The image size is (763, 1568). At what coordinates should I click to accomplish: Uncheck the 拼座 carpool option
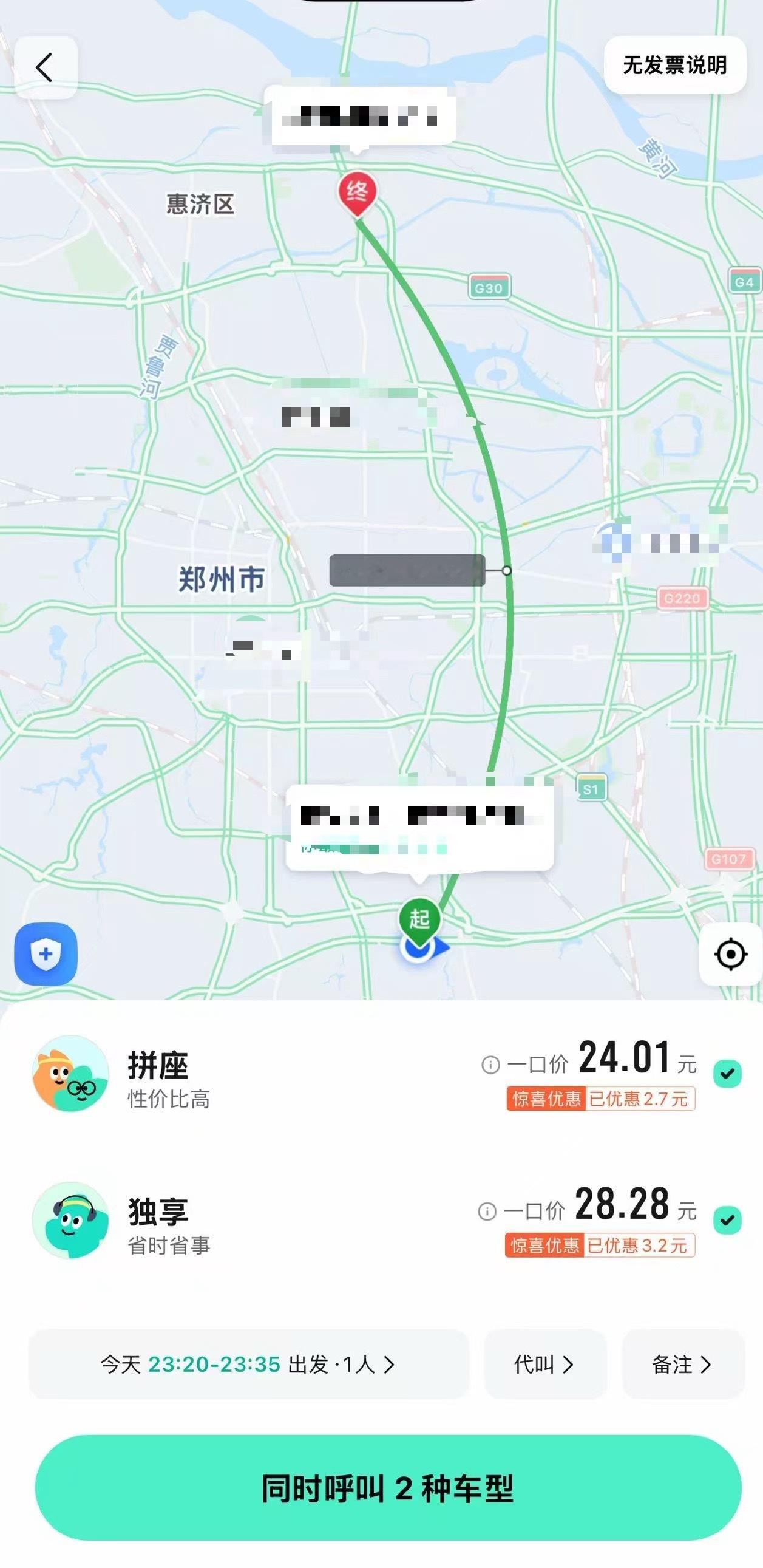click(x=727, y=1073)
